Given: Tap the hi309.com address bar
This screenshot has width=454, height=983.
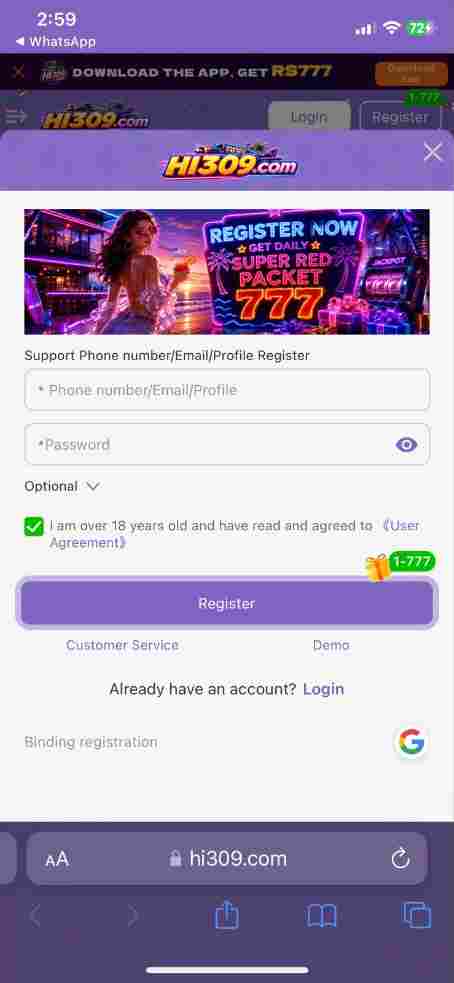Looking at the screenshot, I should tap(227, 858).
